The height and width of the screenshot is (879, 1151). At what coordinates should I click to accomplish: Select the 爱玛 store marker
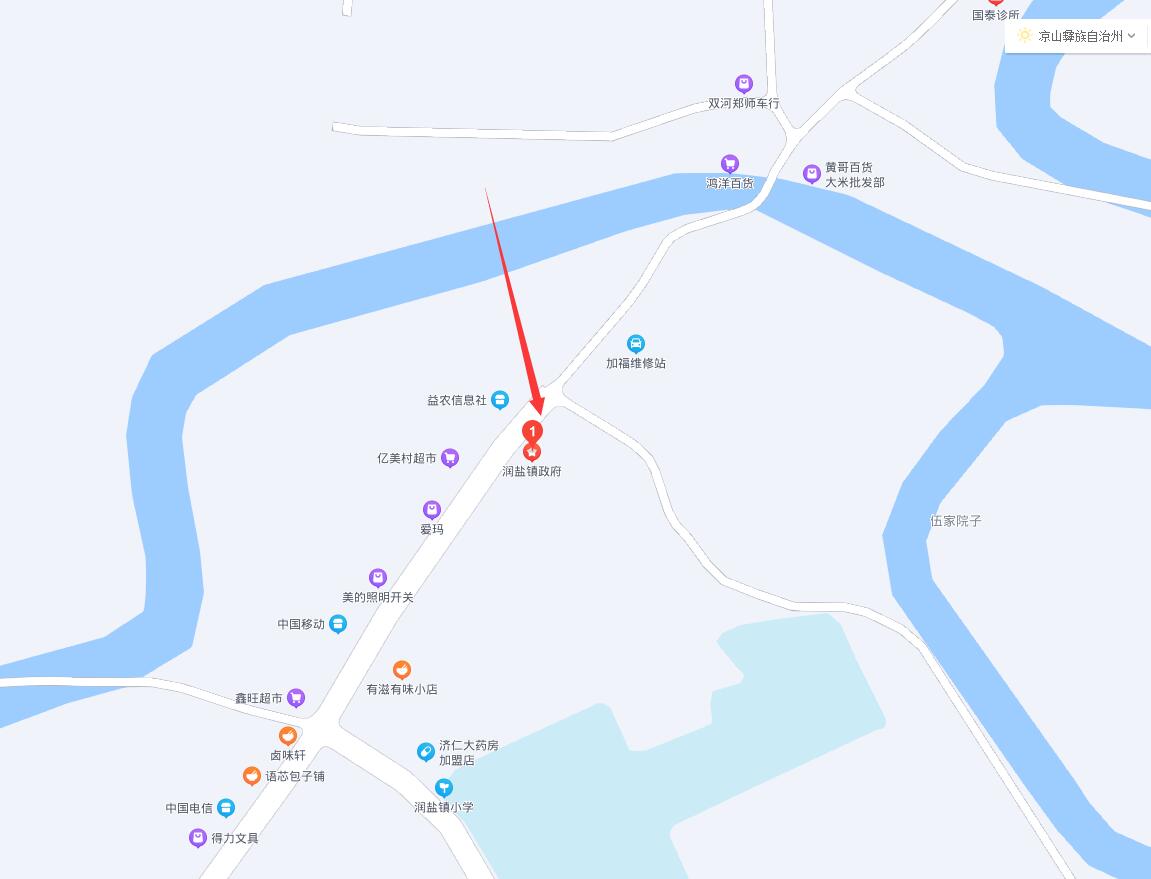click(432, 510)
